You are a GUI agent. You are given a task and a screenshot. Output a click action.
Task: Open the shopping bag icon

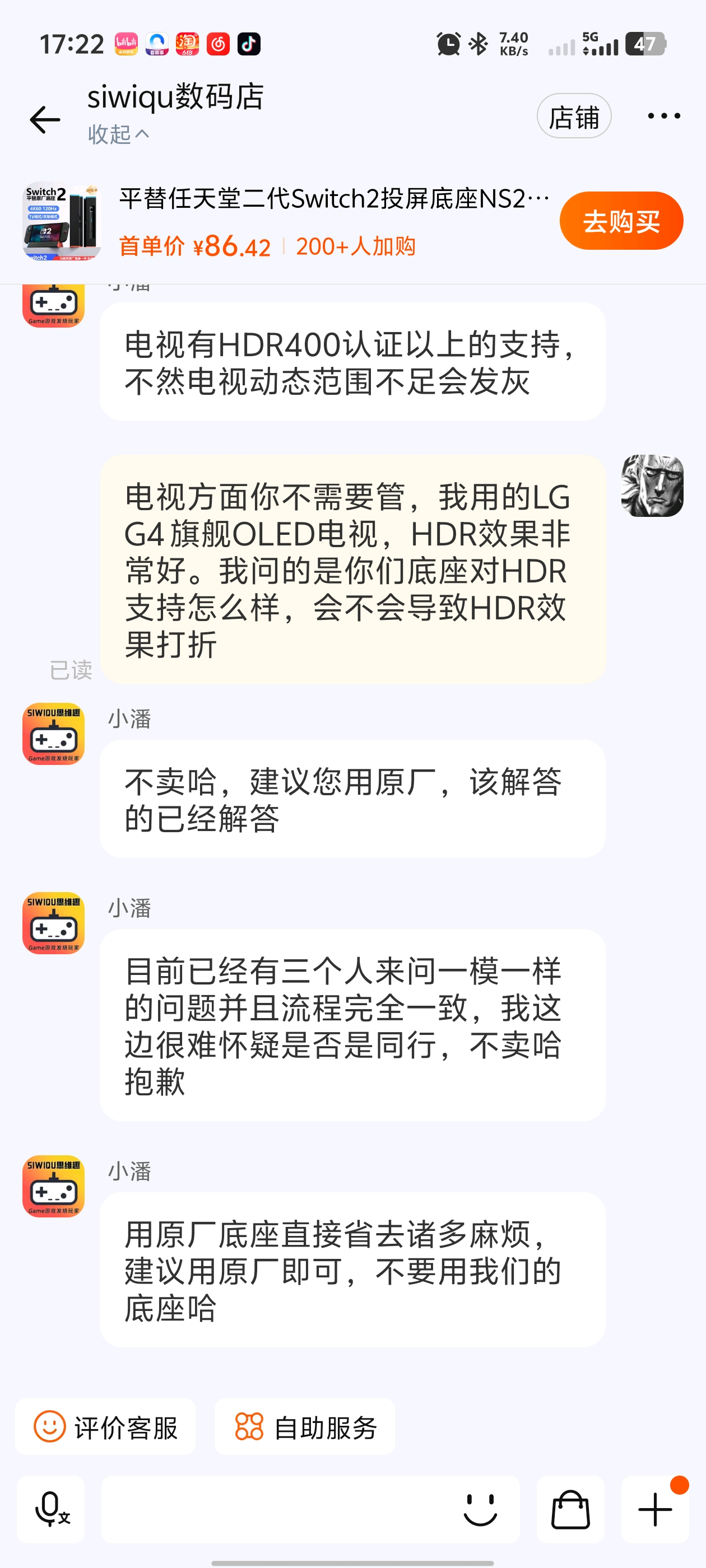tap(570, 1509)
